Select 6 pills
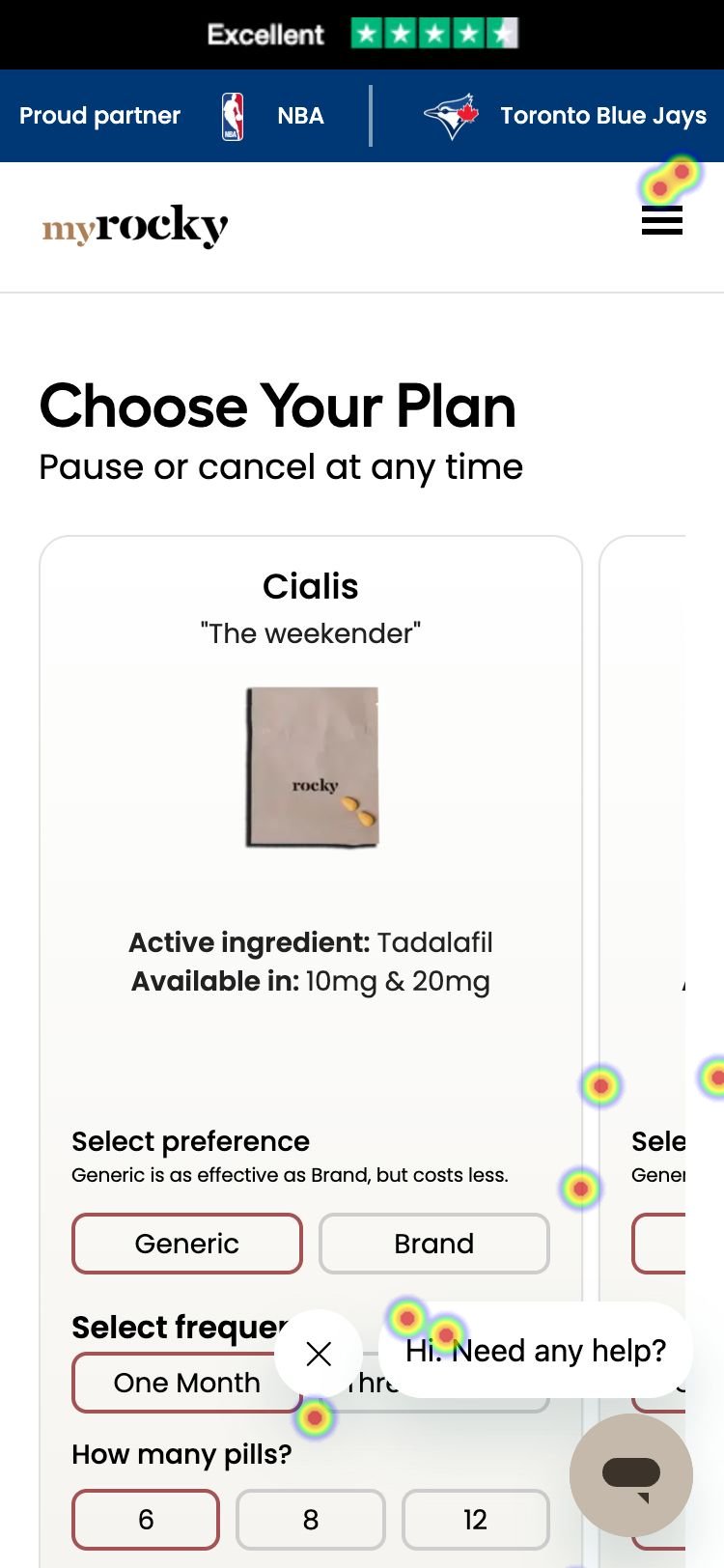 [x=146, y=1520]
